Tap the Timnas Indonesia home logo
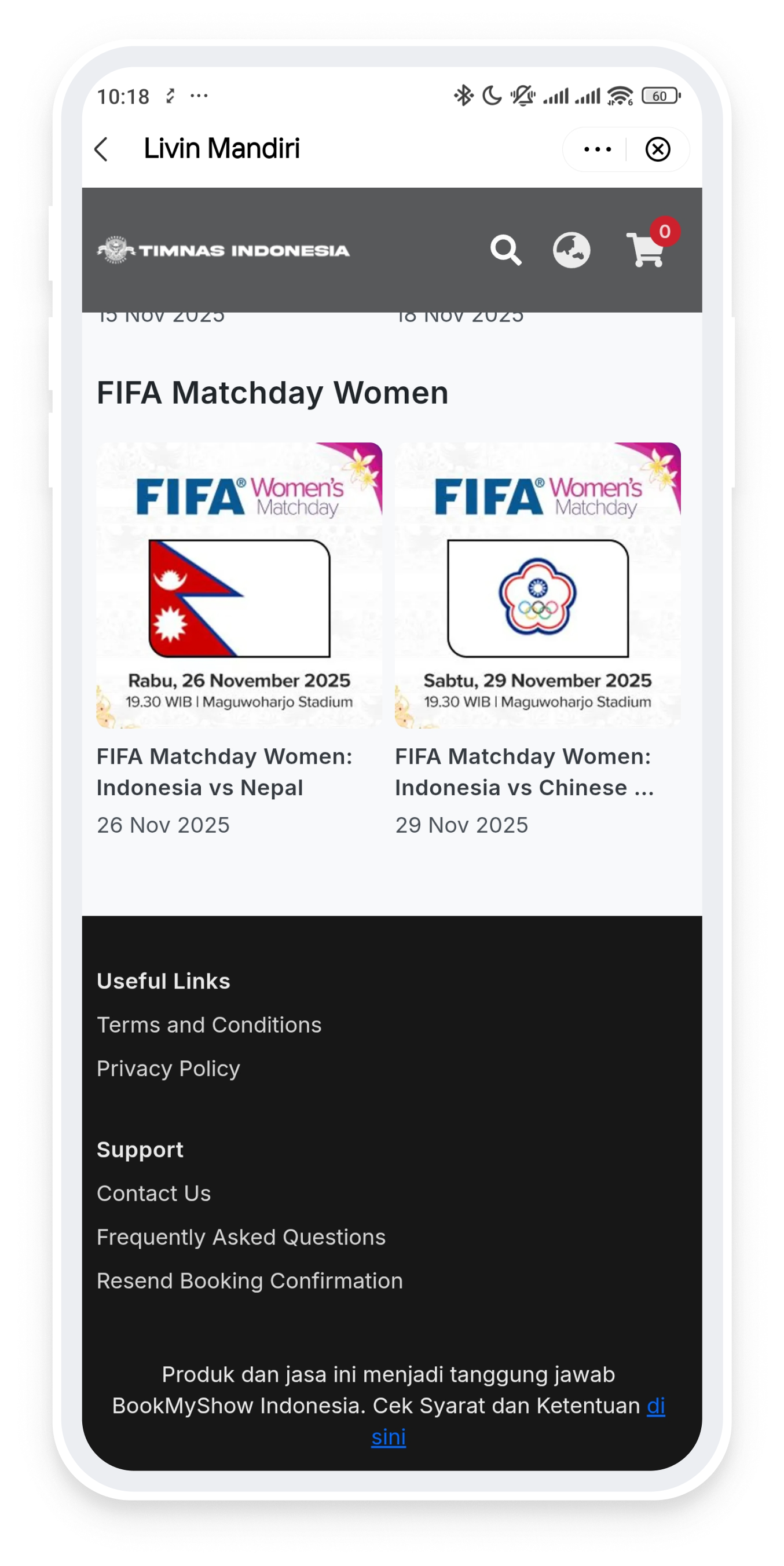This screenshot has width=784, height=1566. [224, 250]
